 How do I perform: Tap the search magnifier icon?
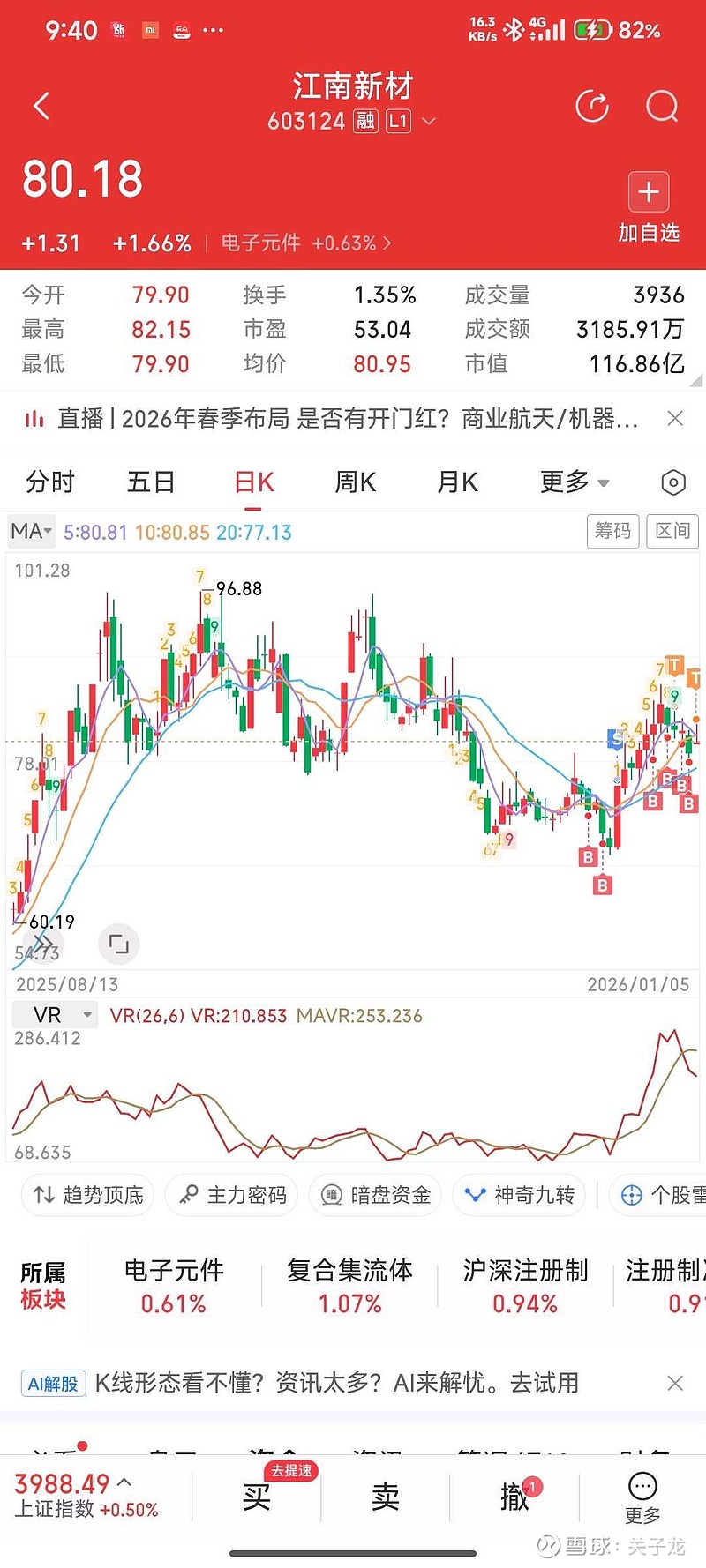pos(661,106)
